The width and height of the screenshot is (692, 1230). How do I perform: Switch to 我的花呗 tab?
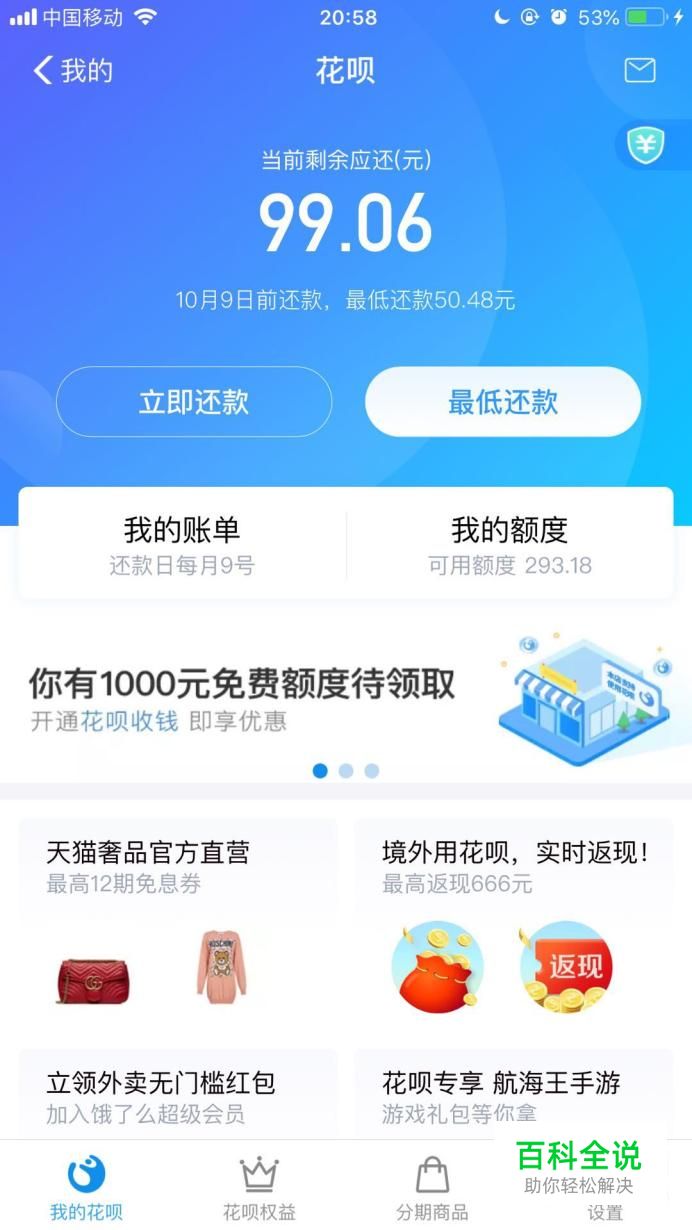pos(86,1188)
